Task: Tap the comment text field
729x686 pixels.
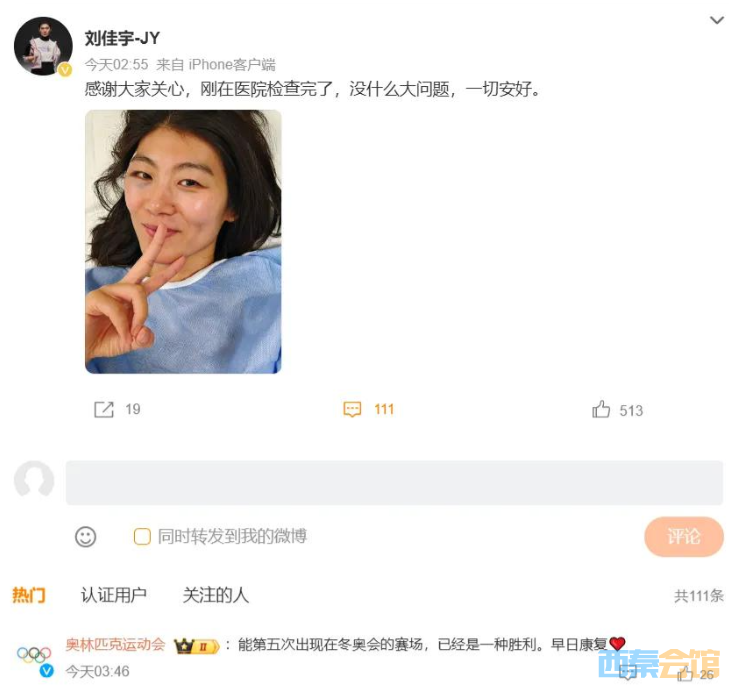Action: tap(394, 482)
